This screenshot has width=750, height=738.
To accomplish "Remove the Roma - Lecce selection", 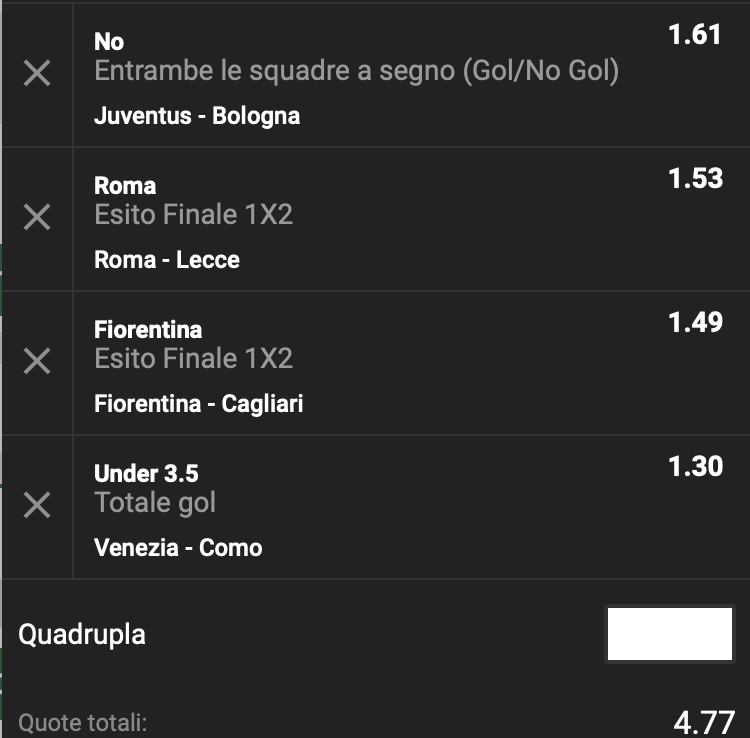I will 37,217.
